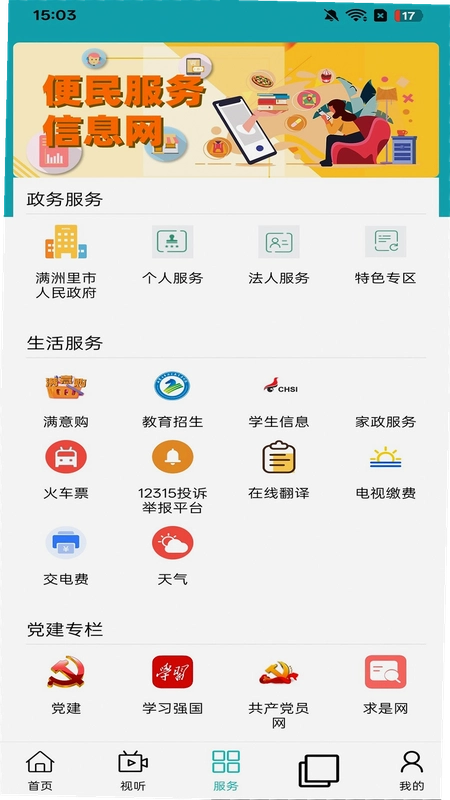
Task: Switch to the 首页 tab
Action: click(40, 770)
